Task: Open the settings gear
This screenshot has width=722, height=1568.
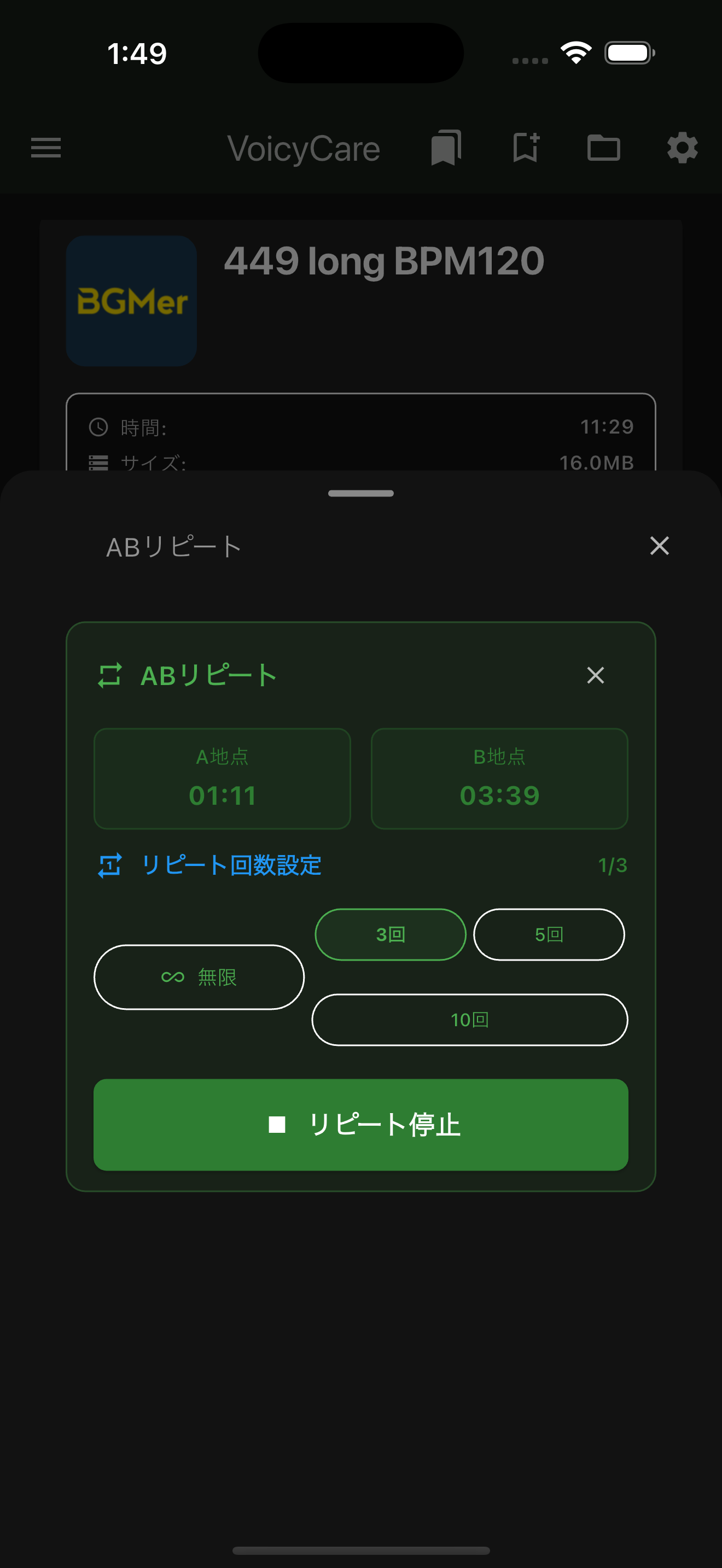Action: (x=683, y=148)
